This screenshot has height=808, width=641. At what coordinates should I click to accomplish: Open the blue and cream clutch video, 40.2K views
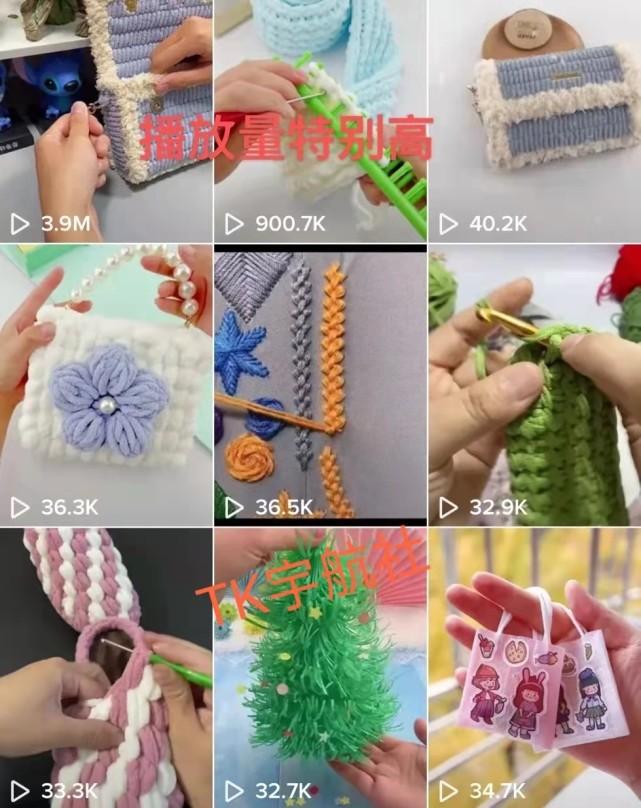click(x=535, y=120)
